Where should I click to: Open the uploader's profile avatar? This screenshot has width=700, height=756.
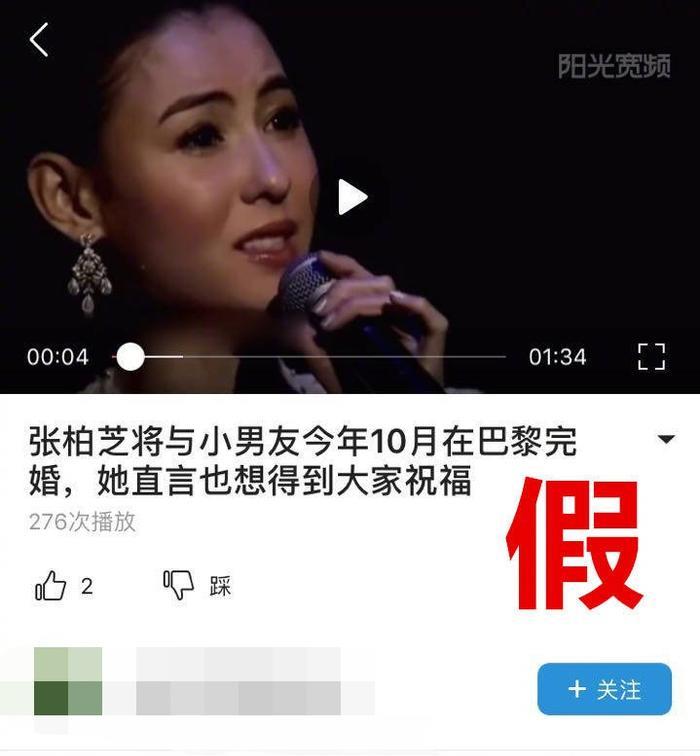pos(68,681)
